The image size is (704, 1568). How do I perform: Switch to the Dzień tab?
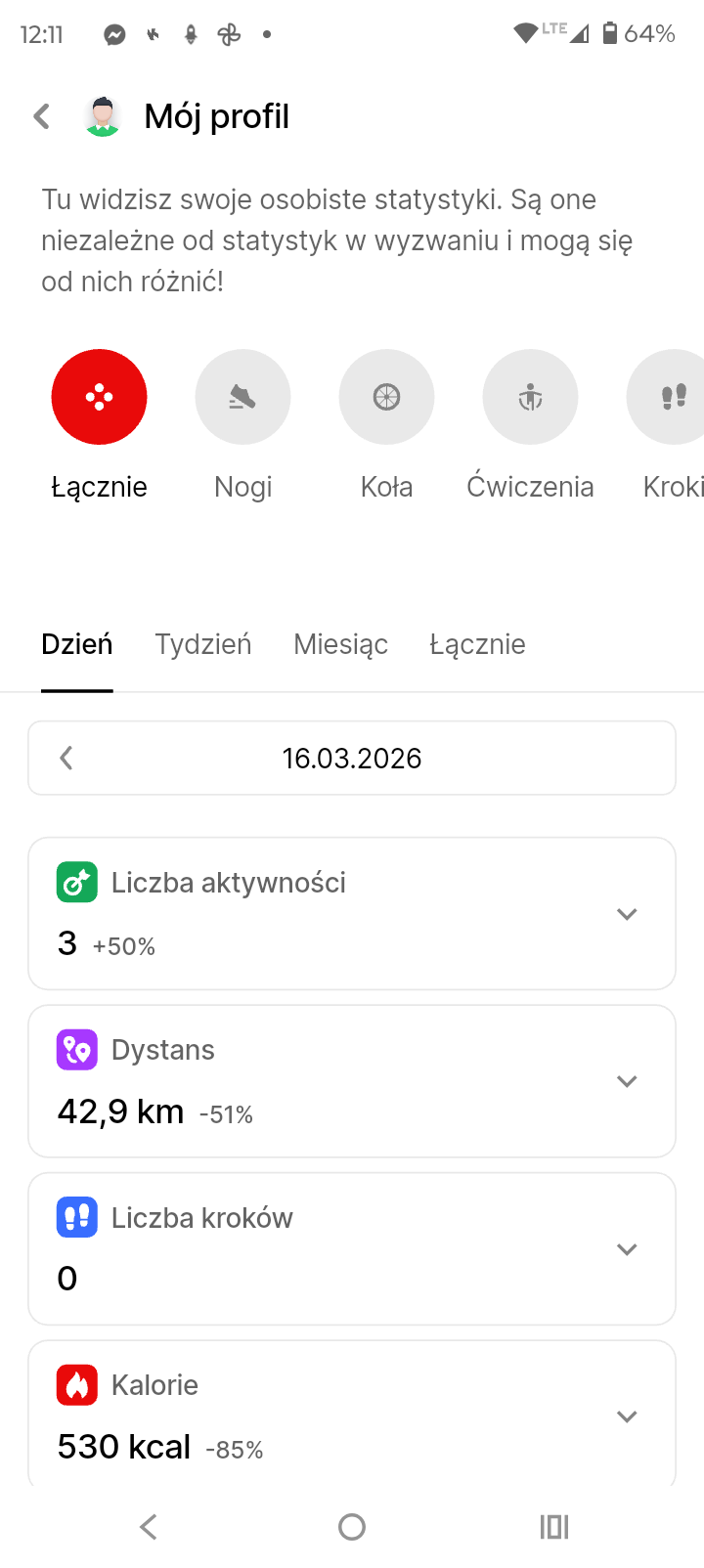77,644
